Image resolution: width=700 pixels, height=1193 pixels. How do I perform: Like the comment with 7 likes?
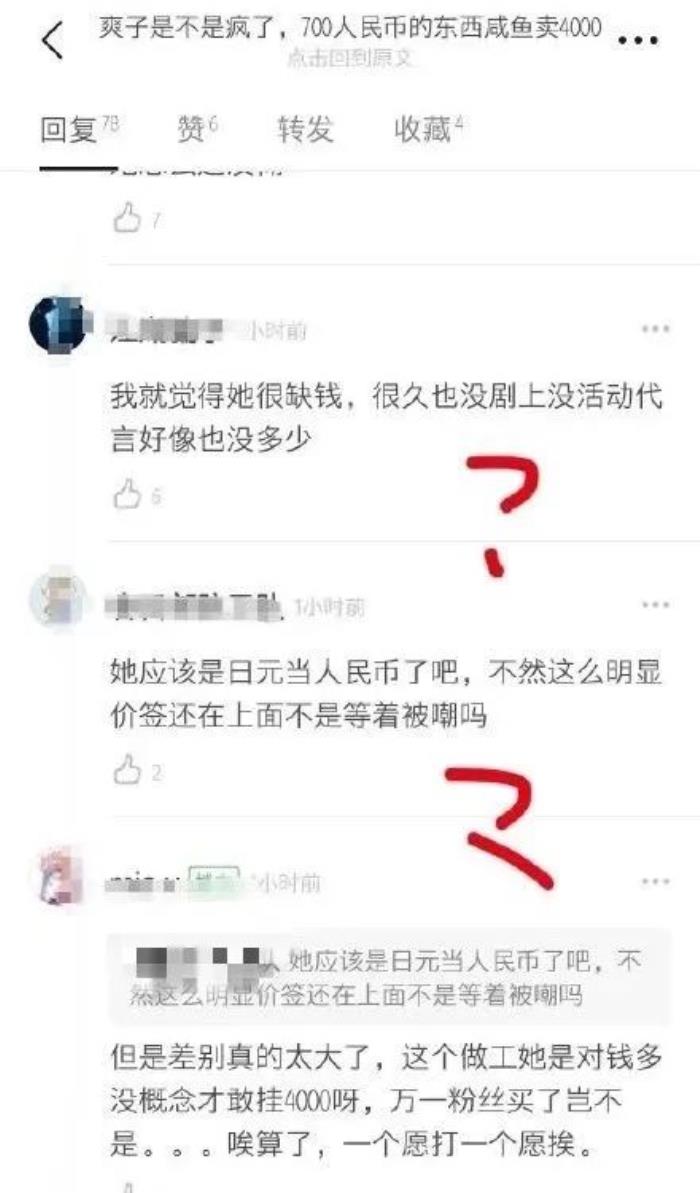coord(127,219)
